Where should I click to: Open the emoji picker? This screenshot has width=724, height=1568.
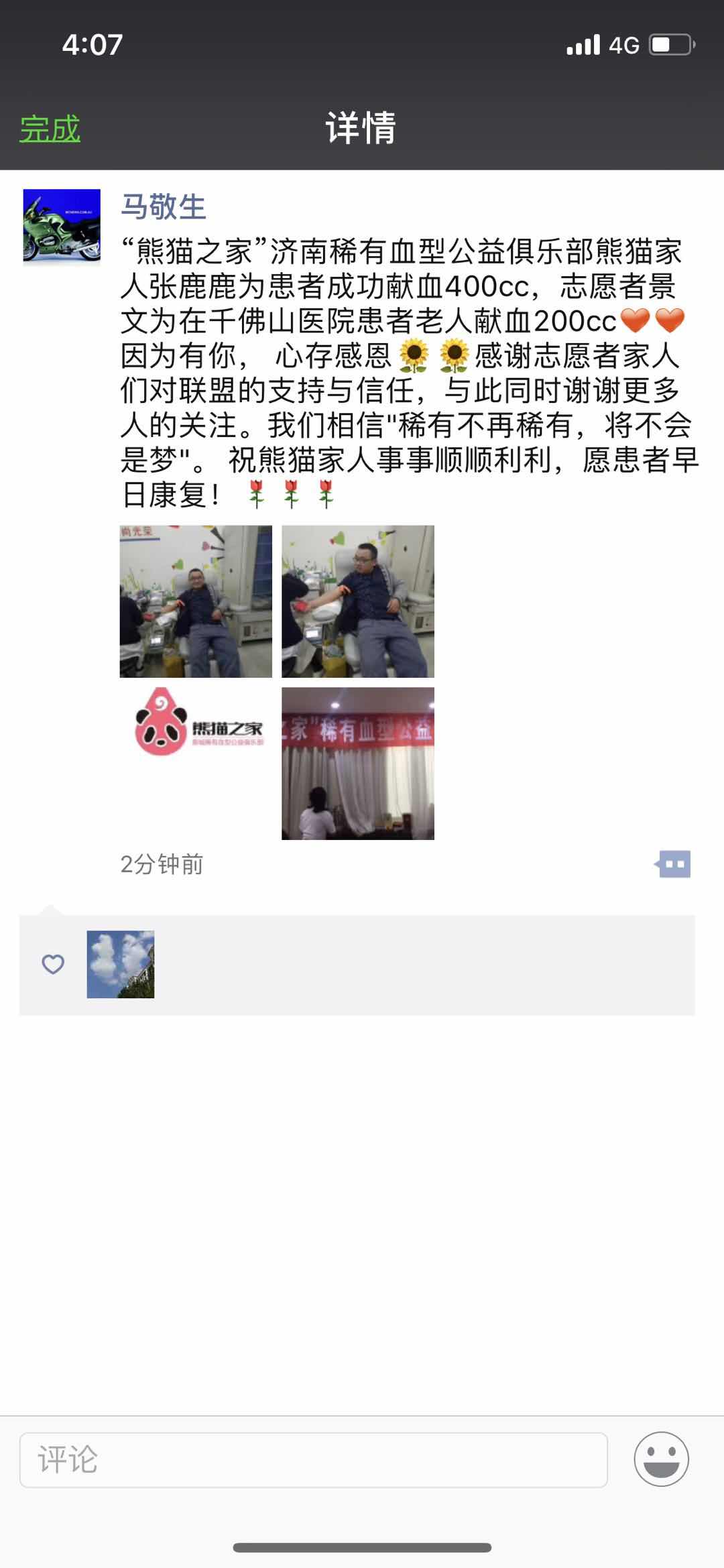click(x=661, y=1459)
